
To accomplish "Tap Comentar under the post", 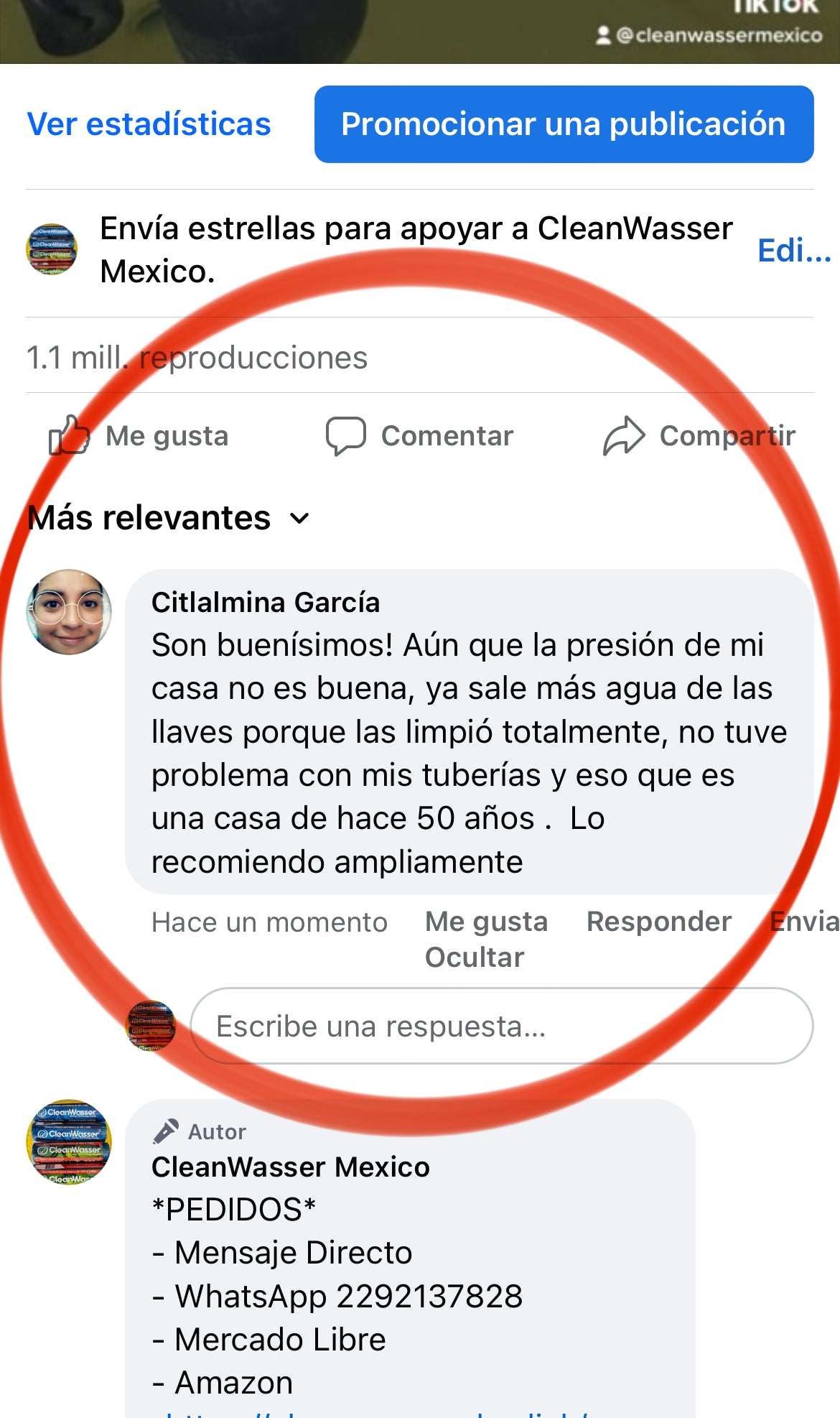I will [420, 436].
